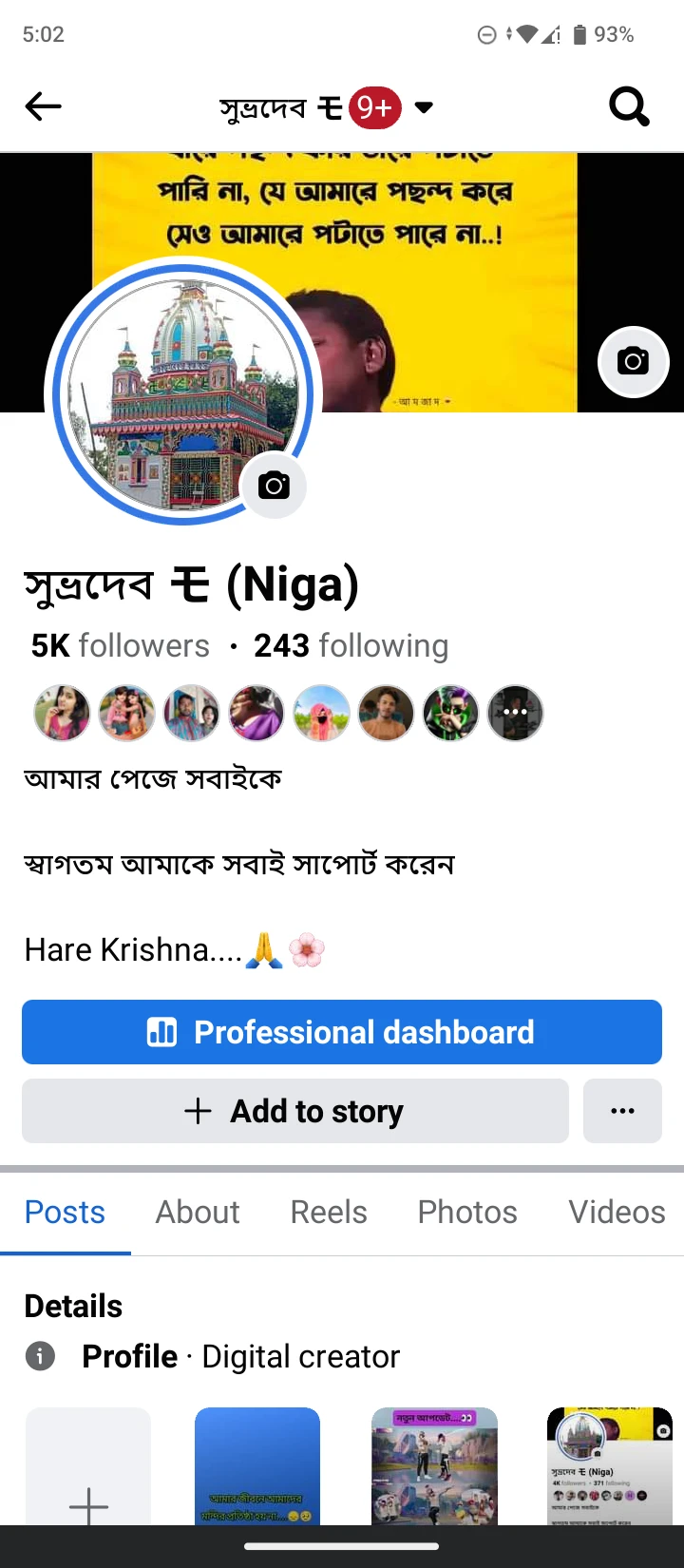Tap Add to story button
Viewport: 684px width, 1568px height.
[x=294, y=1111]
